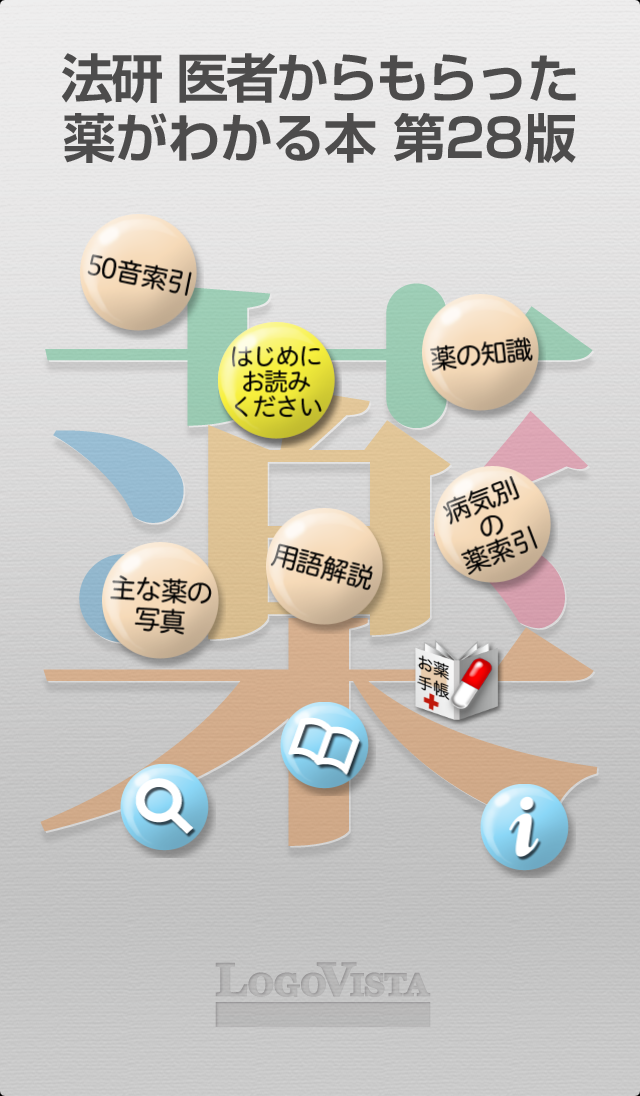Open 用語解説 glossary

(323, 565)
